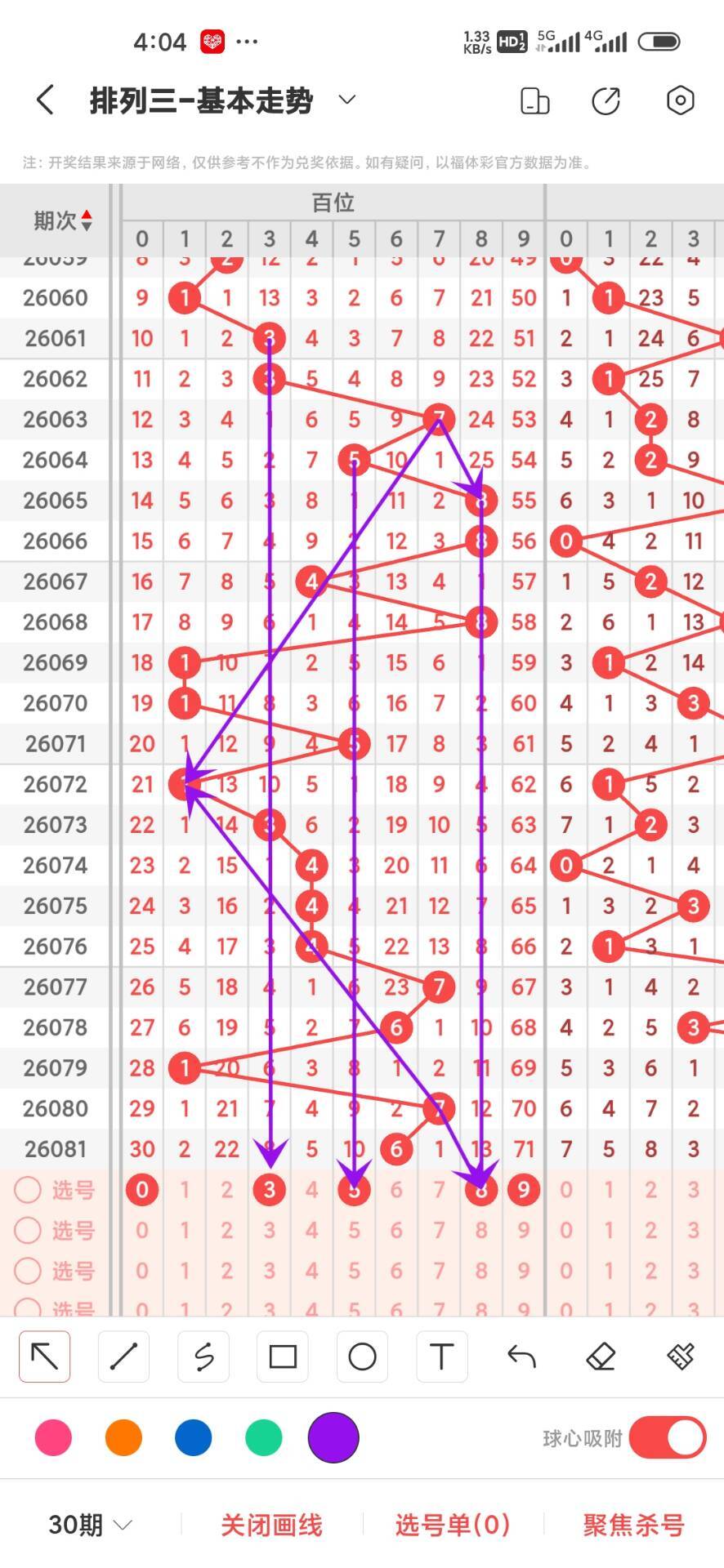Viewport: 724px width, 1568px height.
Task: Pick the pink drawing color
Action: (53, 1437)
